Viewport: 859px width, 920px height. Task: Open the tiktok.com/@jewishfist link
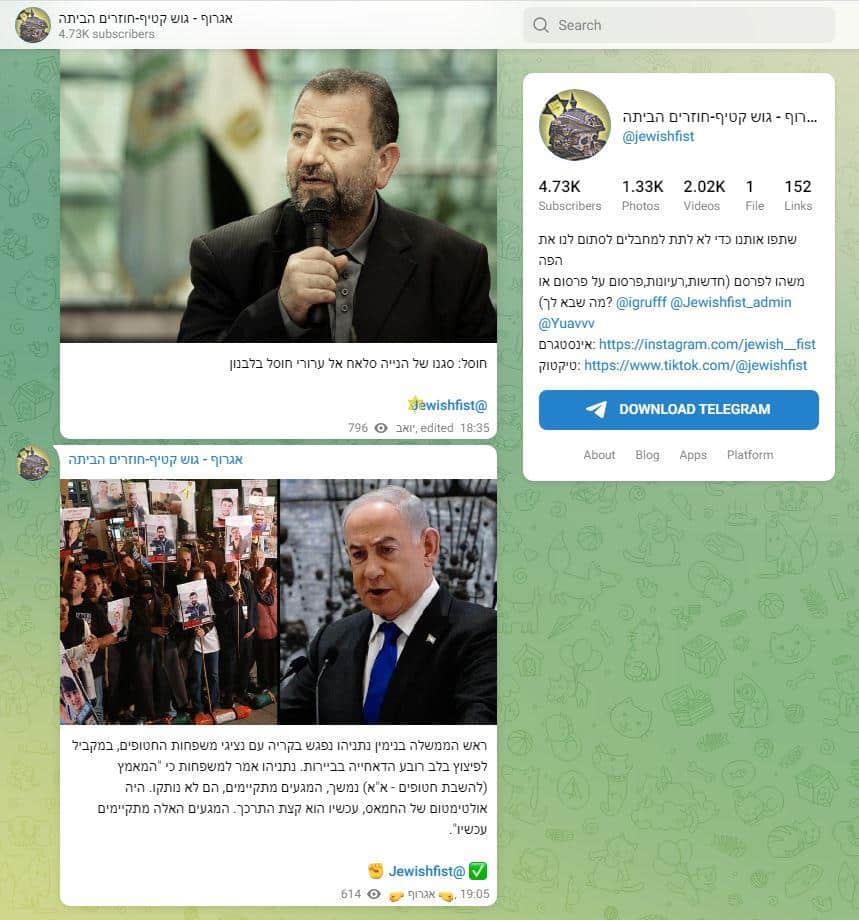[695, 366]
